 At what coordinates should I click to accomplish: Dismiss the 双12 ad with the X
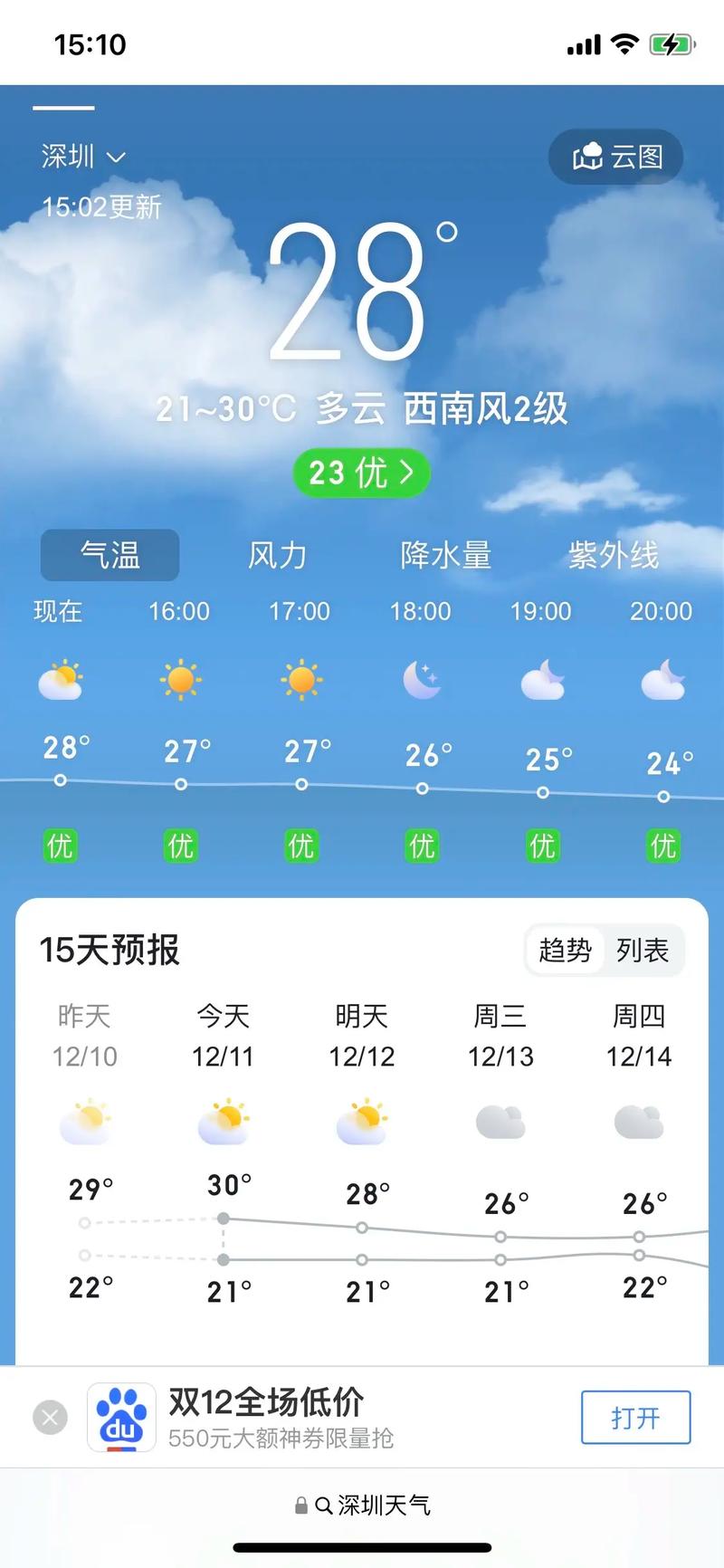coord(50,1417)
